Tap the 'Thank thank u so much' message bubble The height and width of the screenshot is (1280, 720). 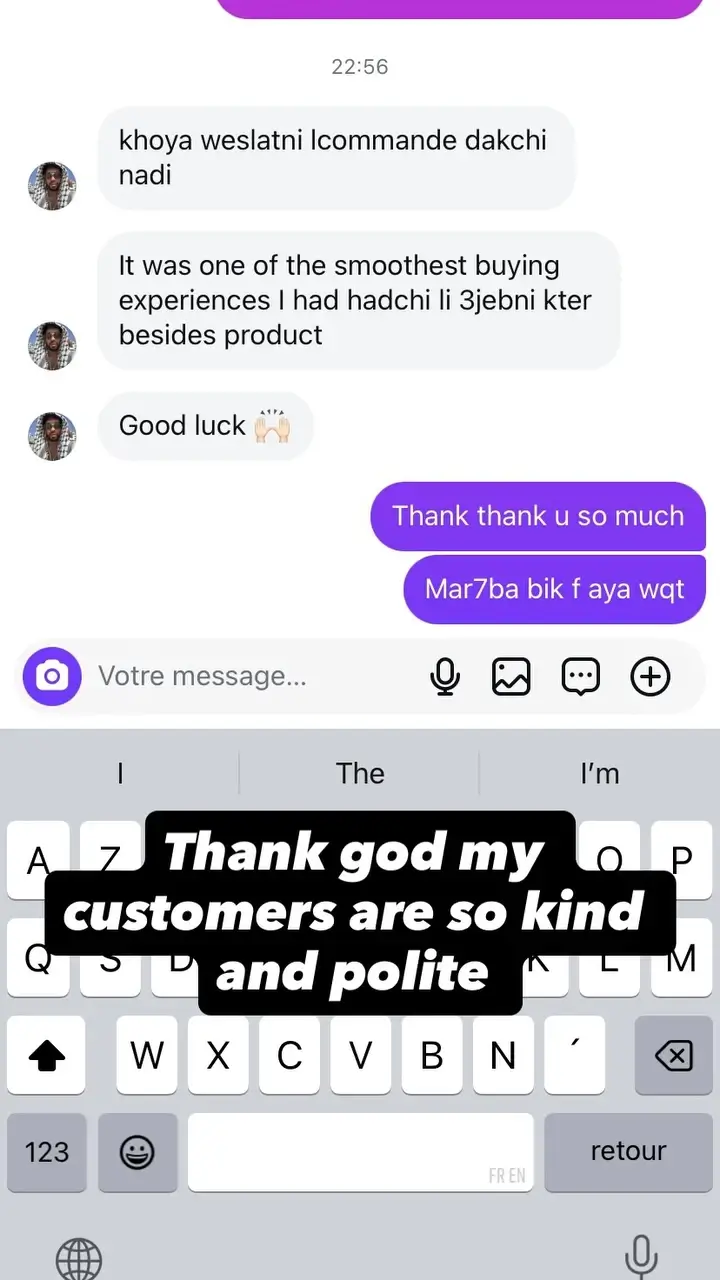538,517
